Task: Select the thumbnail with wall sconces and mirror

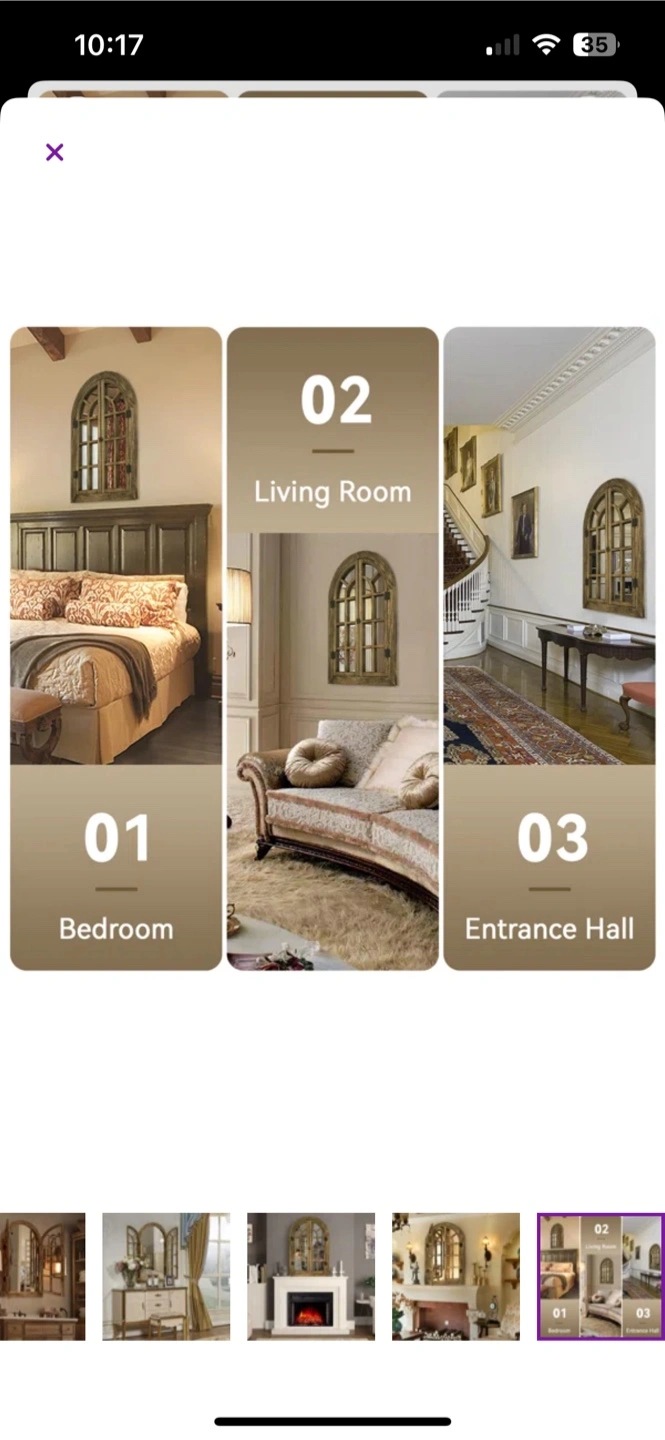Action: coord(456,1276)
